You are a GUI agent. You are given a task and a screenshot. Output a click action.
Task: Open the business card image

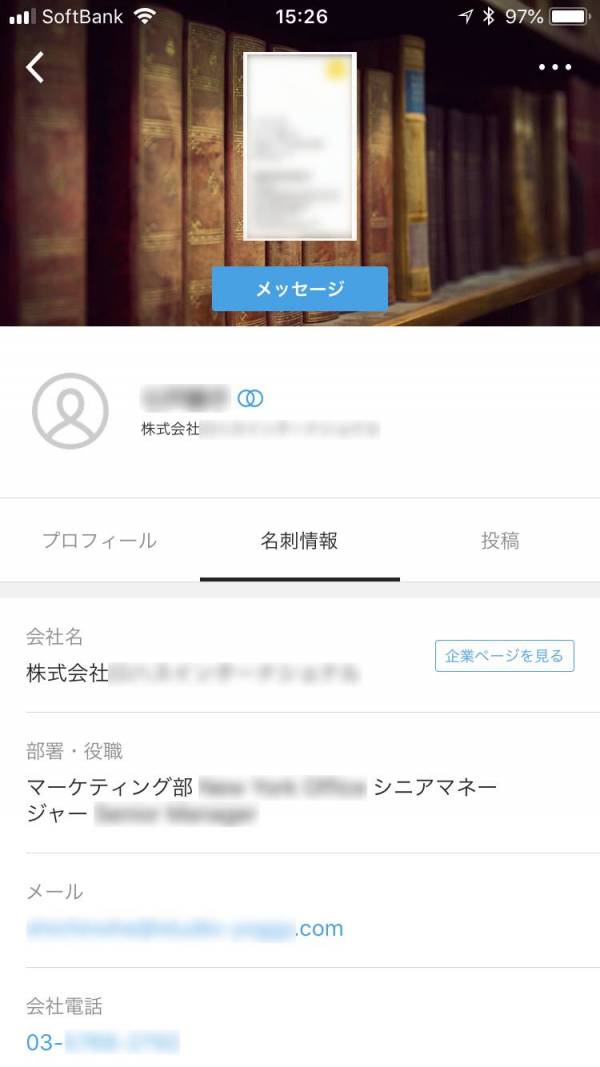pos(300,146)
